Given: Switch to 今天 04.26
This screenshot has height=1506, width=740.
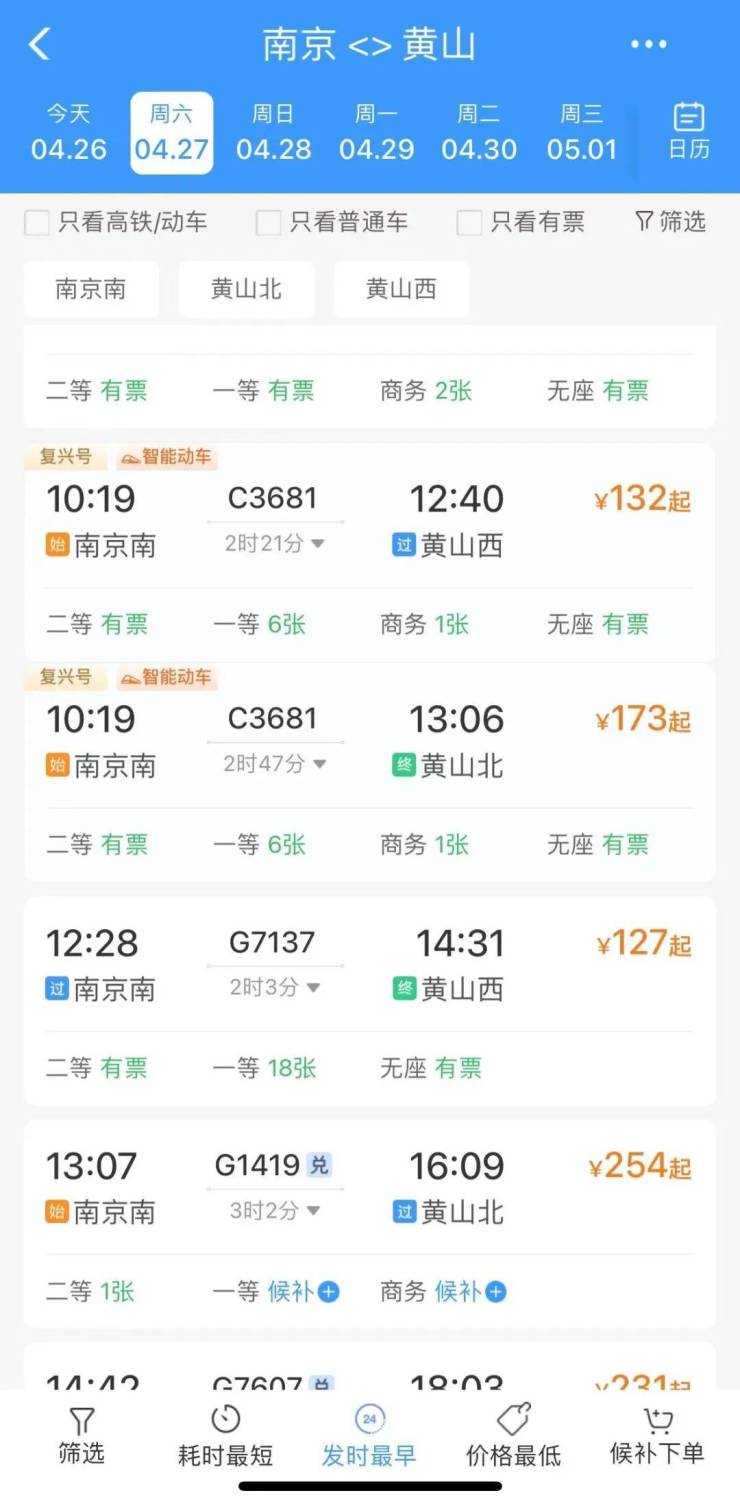Looking at the screenshot, I should (68, 133).
